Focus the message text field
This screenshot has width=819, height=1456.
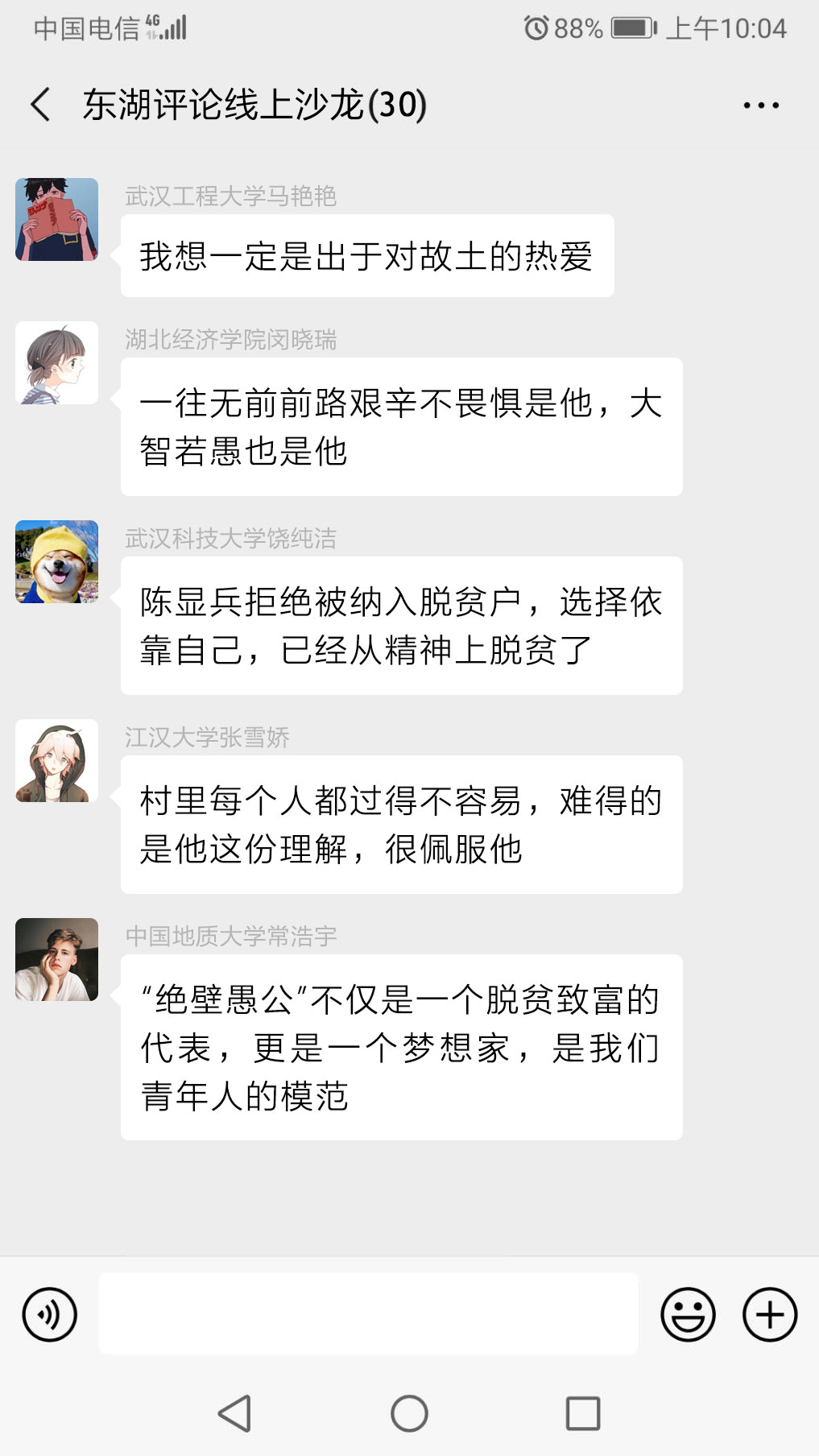(368, 1314)
